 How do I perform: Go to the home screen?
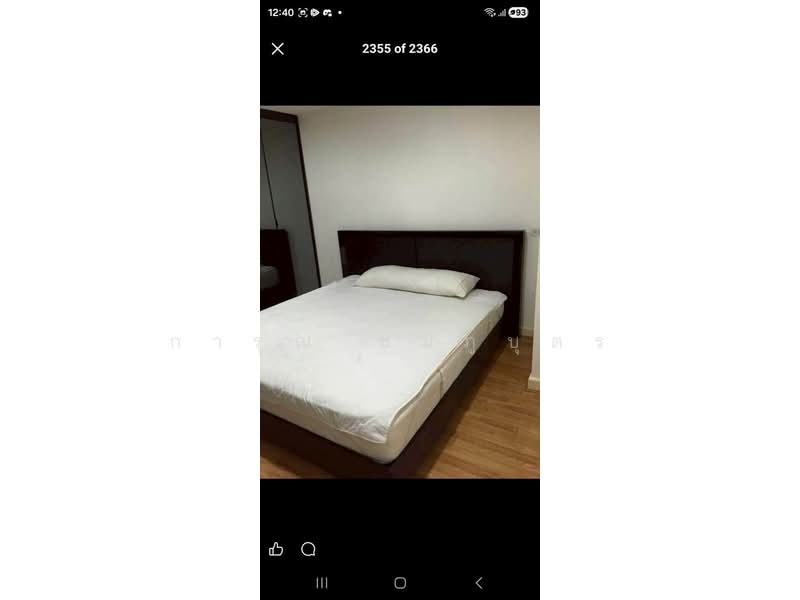point(400,583)
